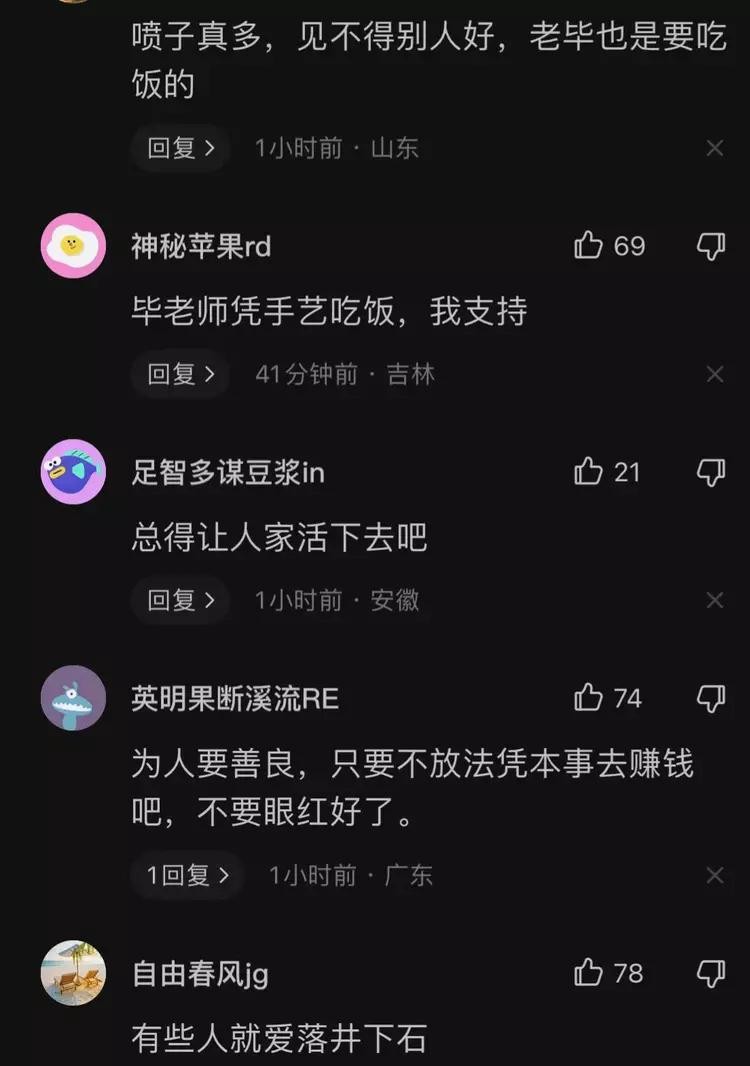The width and height of the screenshot is (750, 1066).
Task: Open 足智多谋豆浆in's profile avatar
Action: (73, 471)
